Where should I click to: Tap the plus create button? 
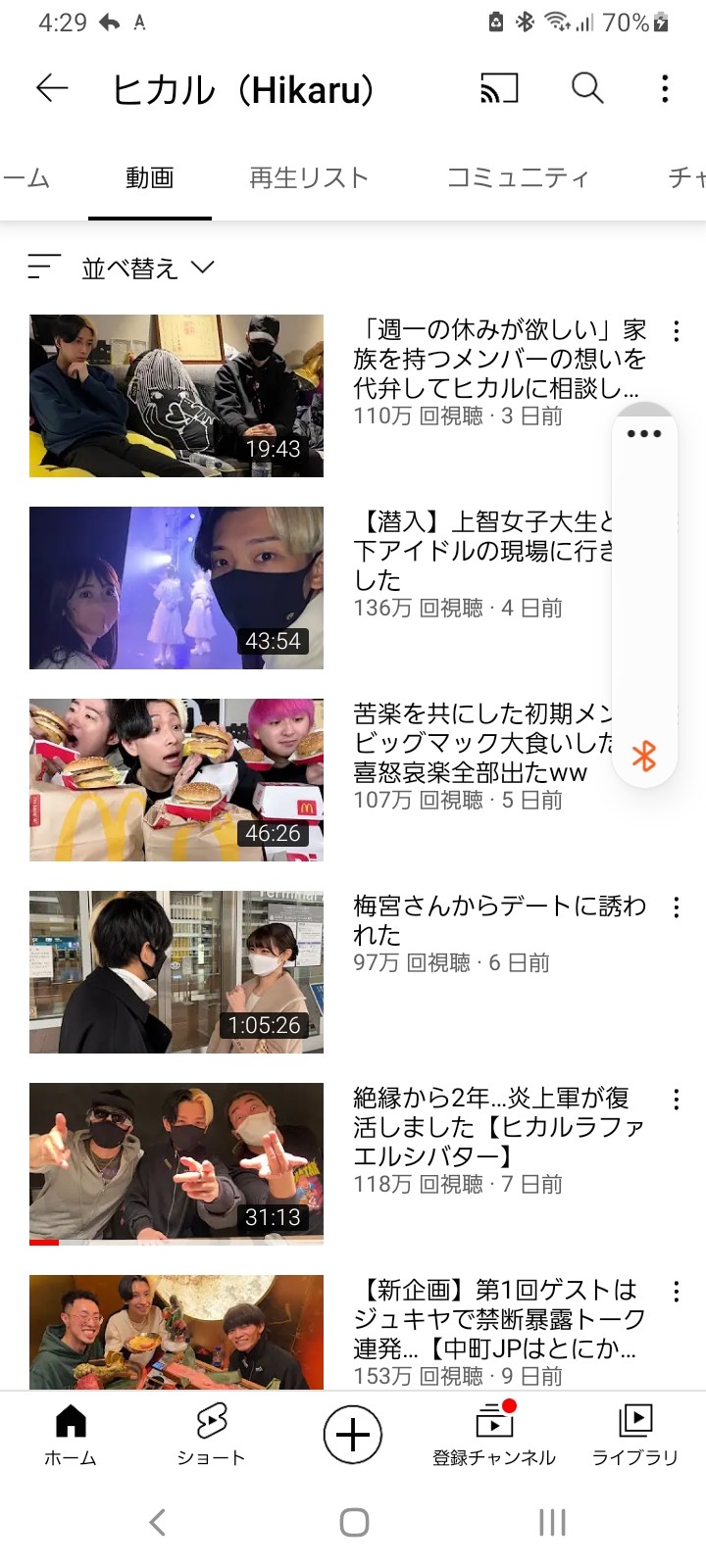pyautogui.click(x=353, y=1435)
